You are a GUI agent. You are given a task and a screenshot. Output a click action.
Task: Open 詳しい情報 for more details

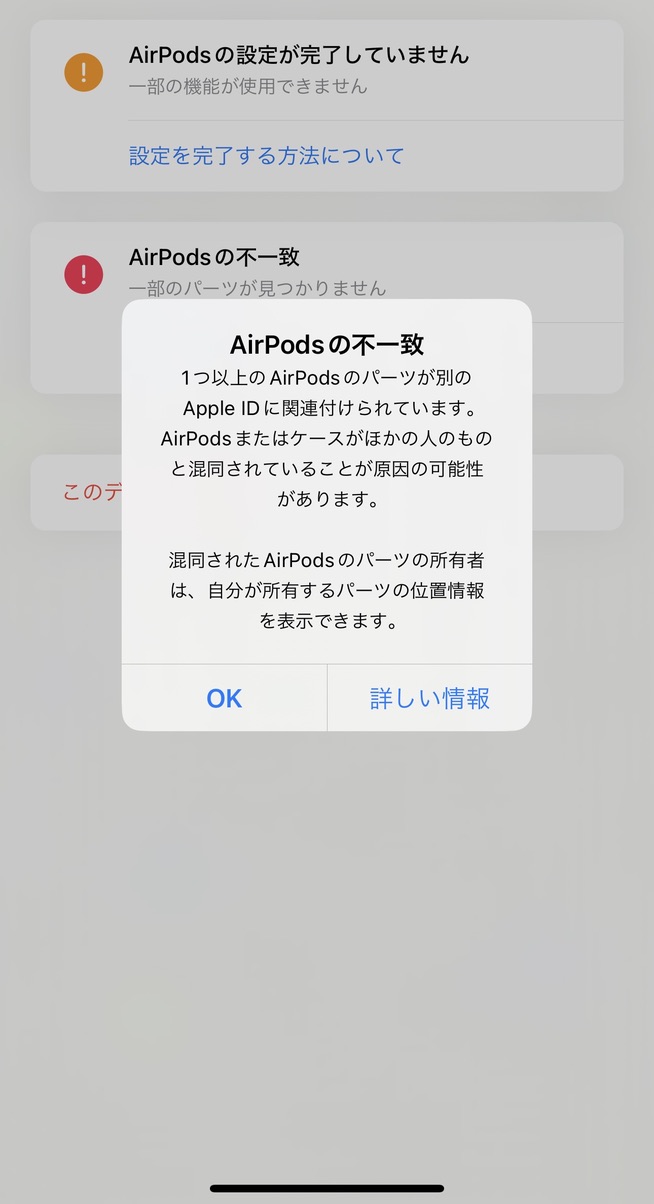(430, 698)
